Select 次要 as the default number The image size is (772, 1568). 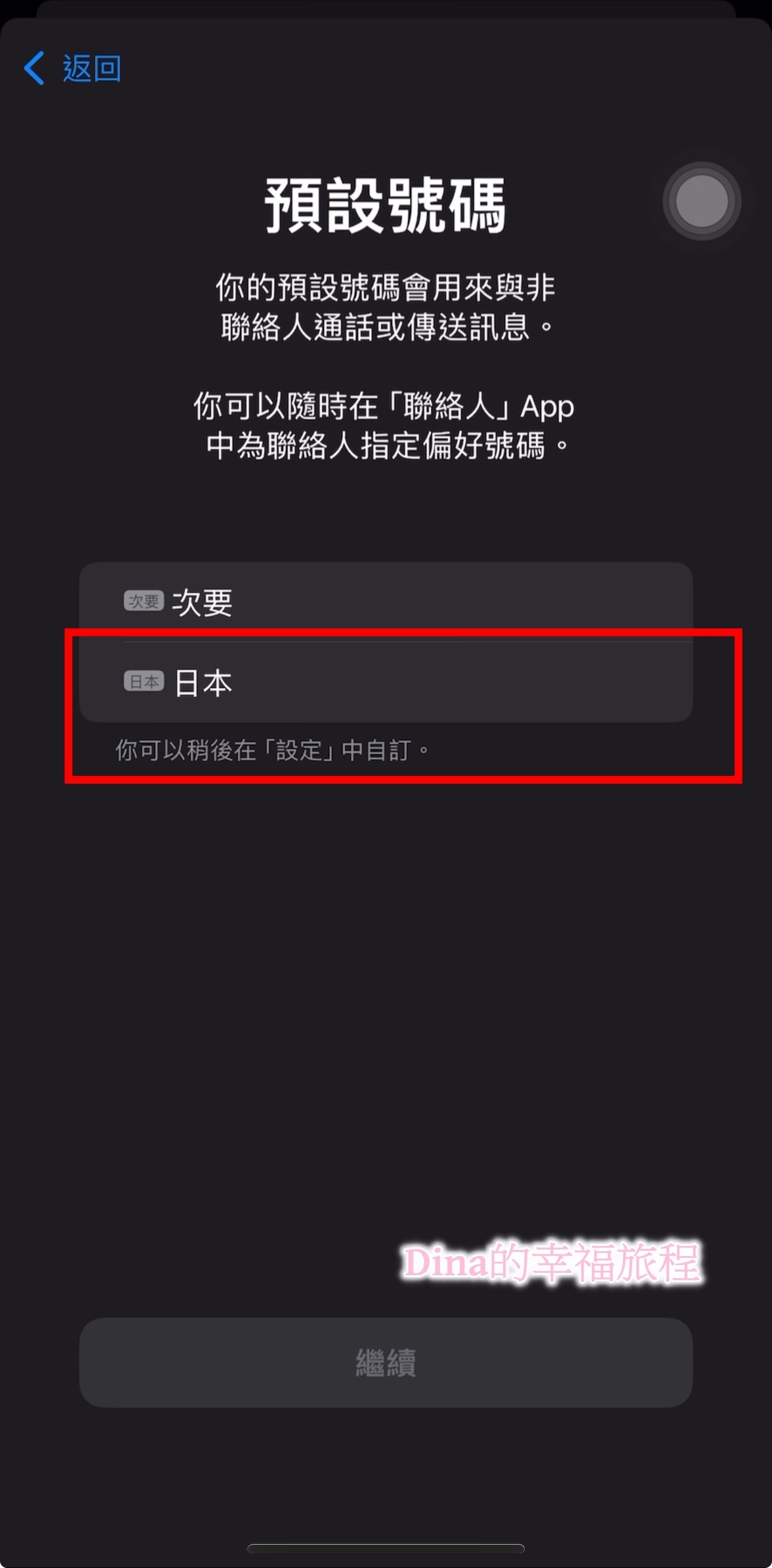click(x=385, y=602)
